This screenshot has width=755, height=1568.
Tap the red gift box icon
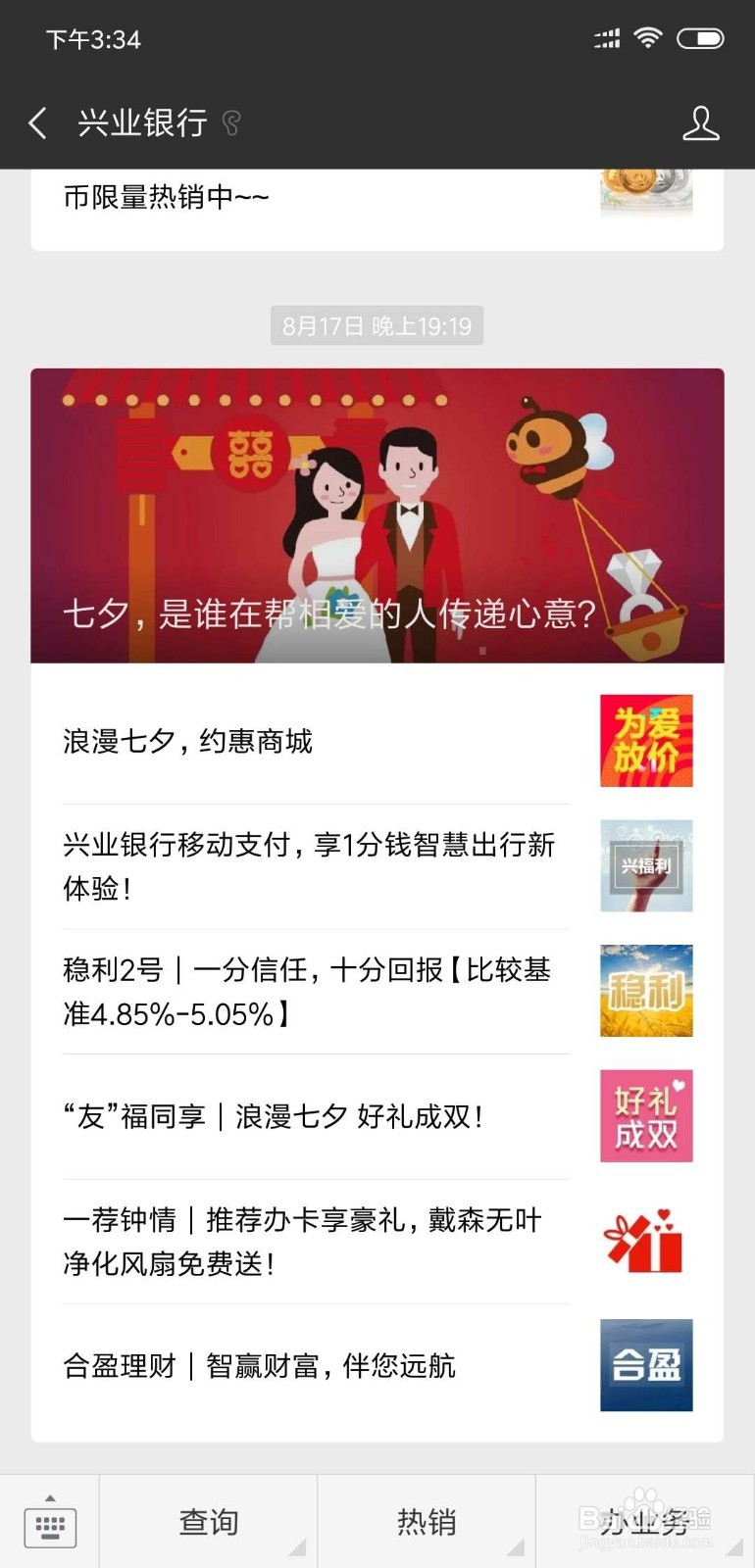pyautogui.click(x=645, y=1241)
